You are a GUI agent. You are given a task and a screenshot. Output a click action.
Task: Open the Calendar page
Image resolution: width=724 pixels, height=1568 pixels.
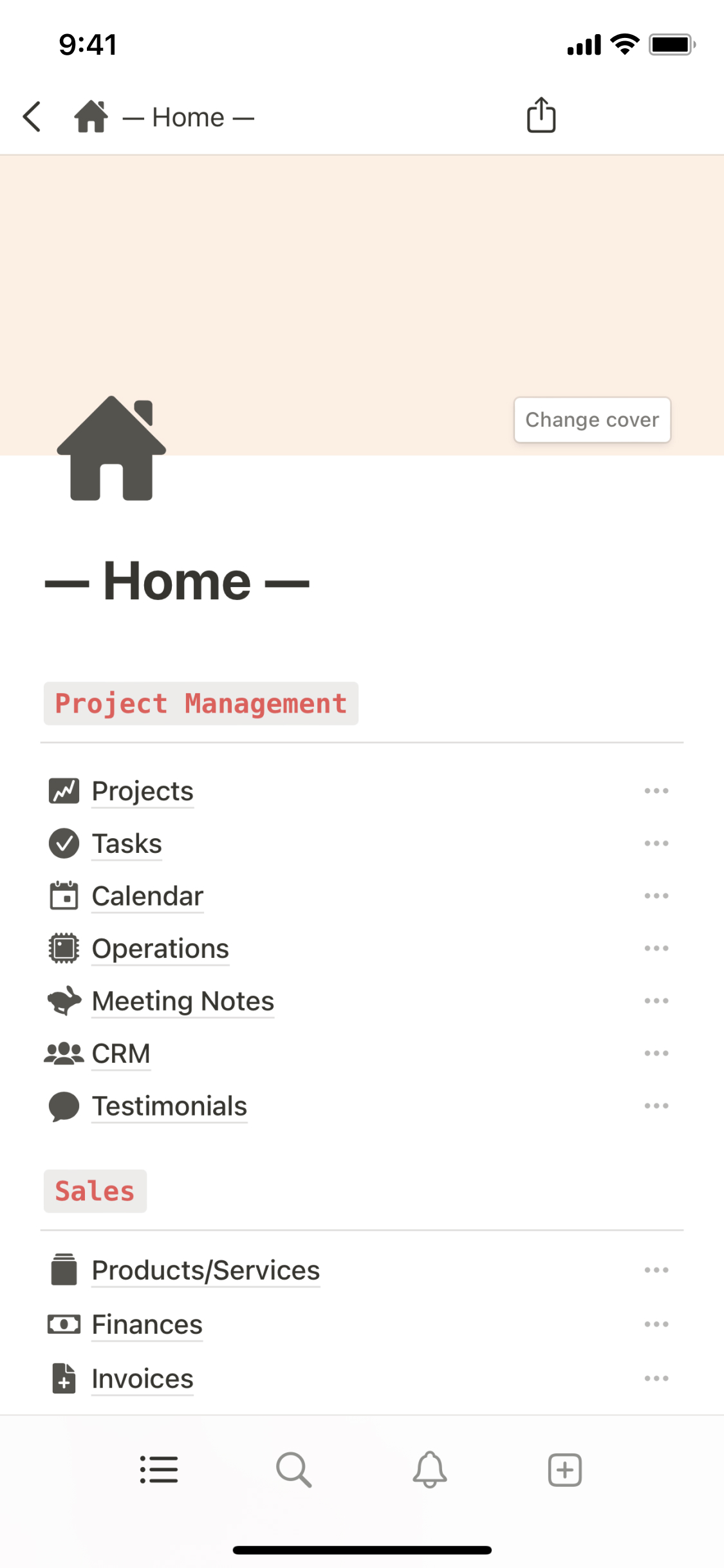pos(147,896)
